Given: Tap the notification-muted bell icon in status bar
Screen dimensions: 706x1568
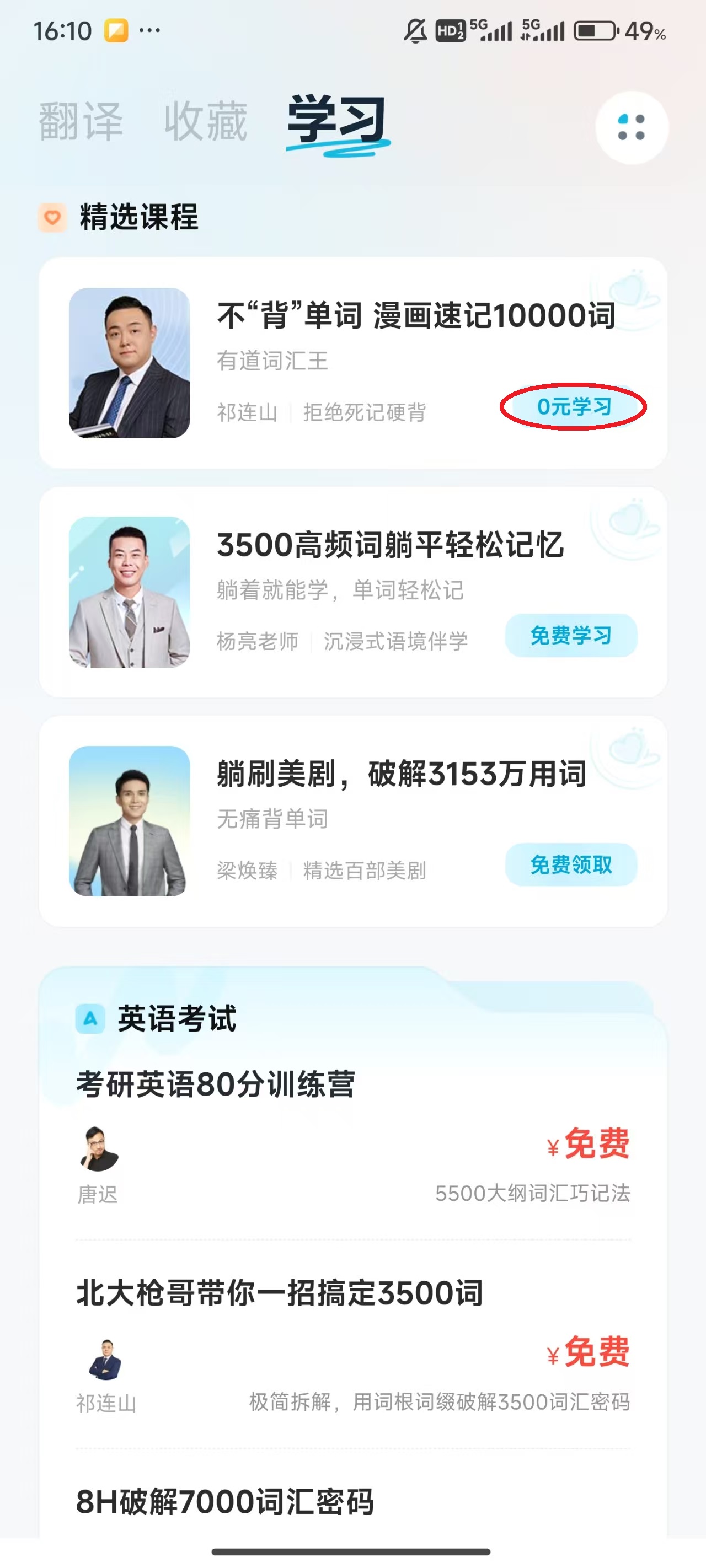Looking at the screenshot, I should pyautogui.click(x=415, y=31).
